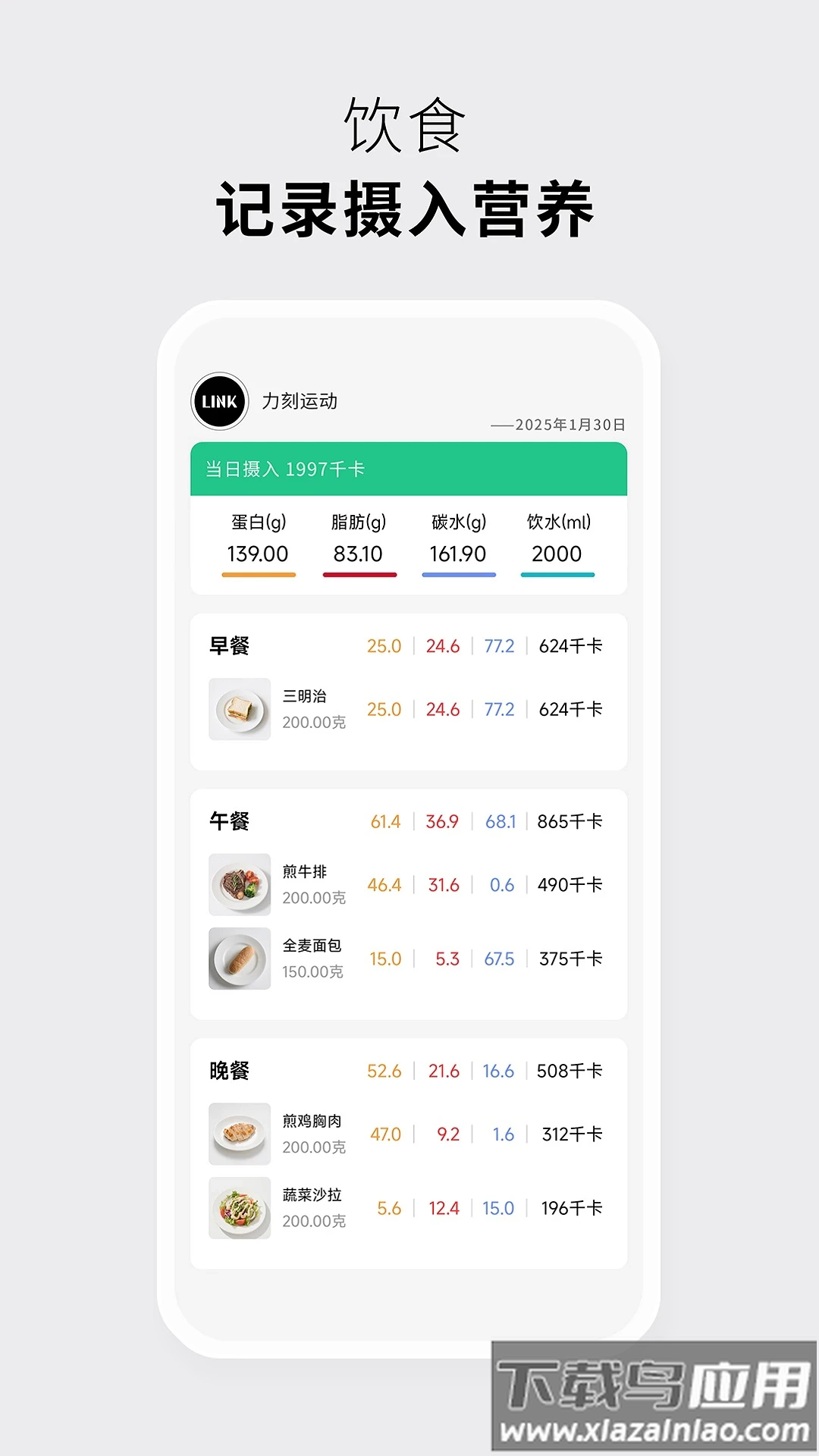Select the 当日摄入 1997千卡 banner

[409, 470]
